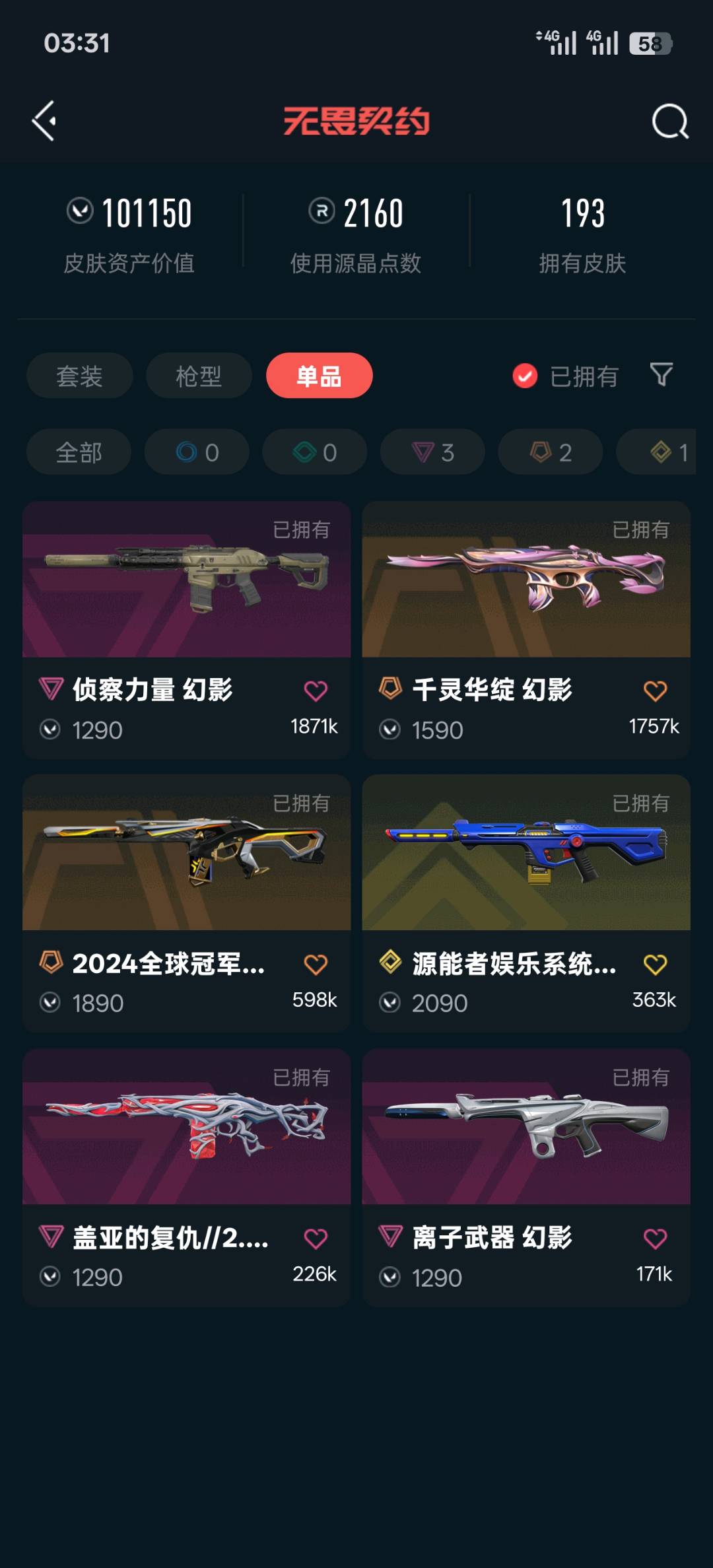Like the 离子武器 幻影 skin
The width and height of the screenshot is (713, 1568).
tap(655, 1239)
